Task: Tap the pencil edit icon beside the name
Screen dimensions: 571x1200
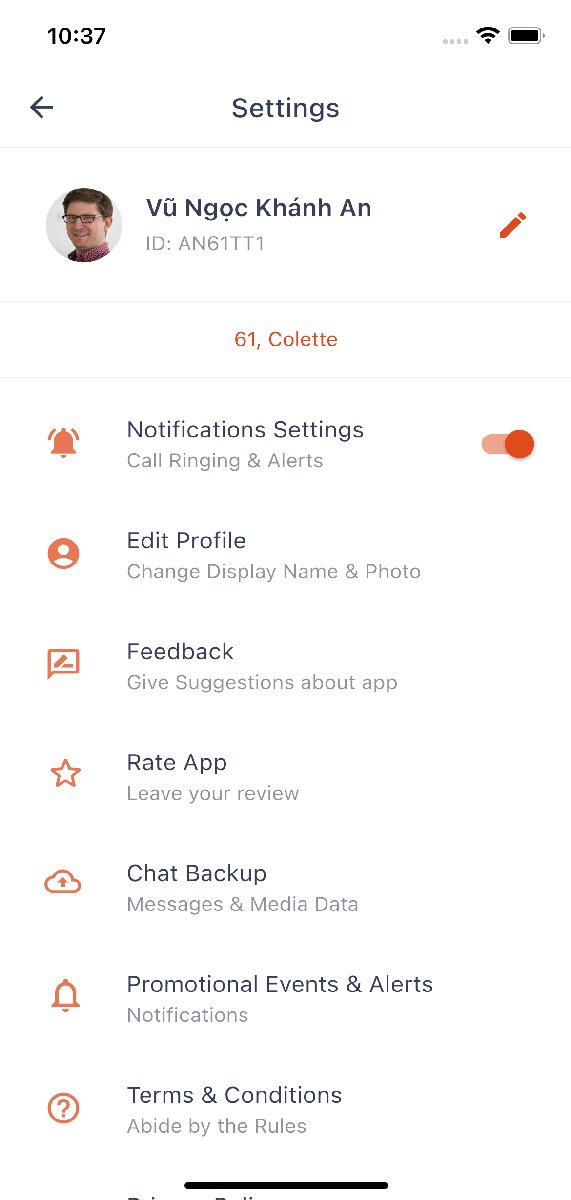Action: [x=513, y=225]
